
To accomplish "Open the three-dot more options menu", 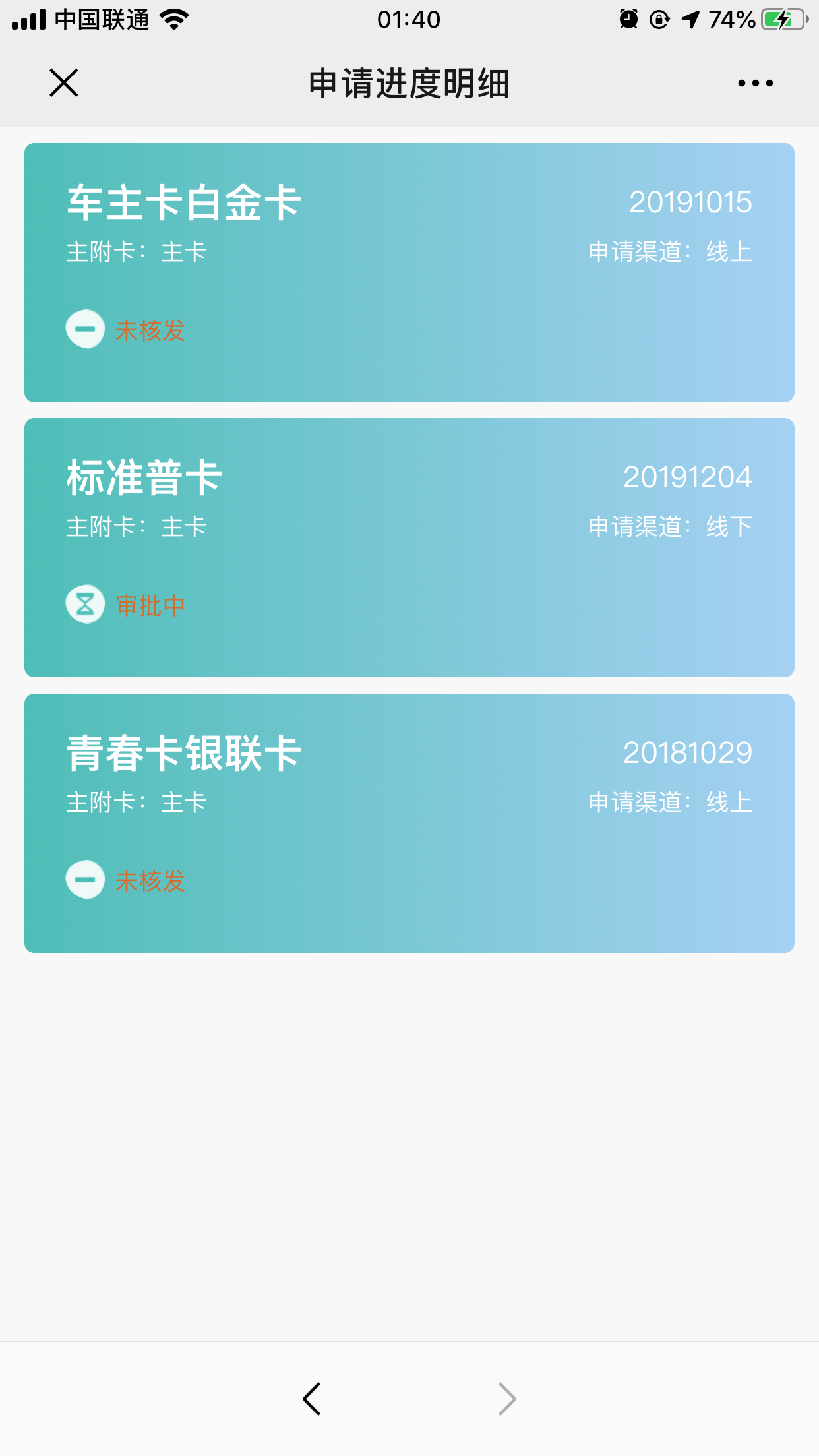I will pos(756,83).
